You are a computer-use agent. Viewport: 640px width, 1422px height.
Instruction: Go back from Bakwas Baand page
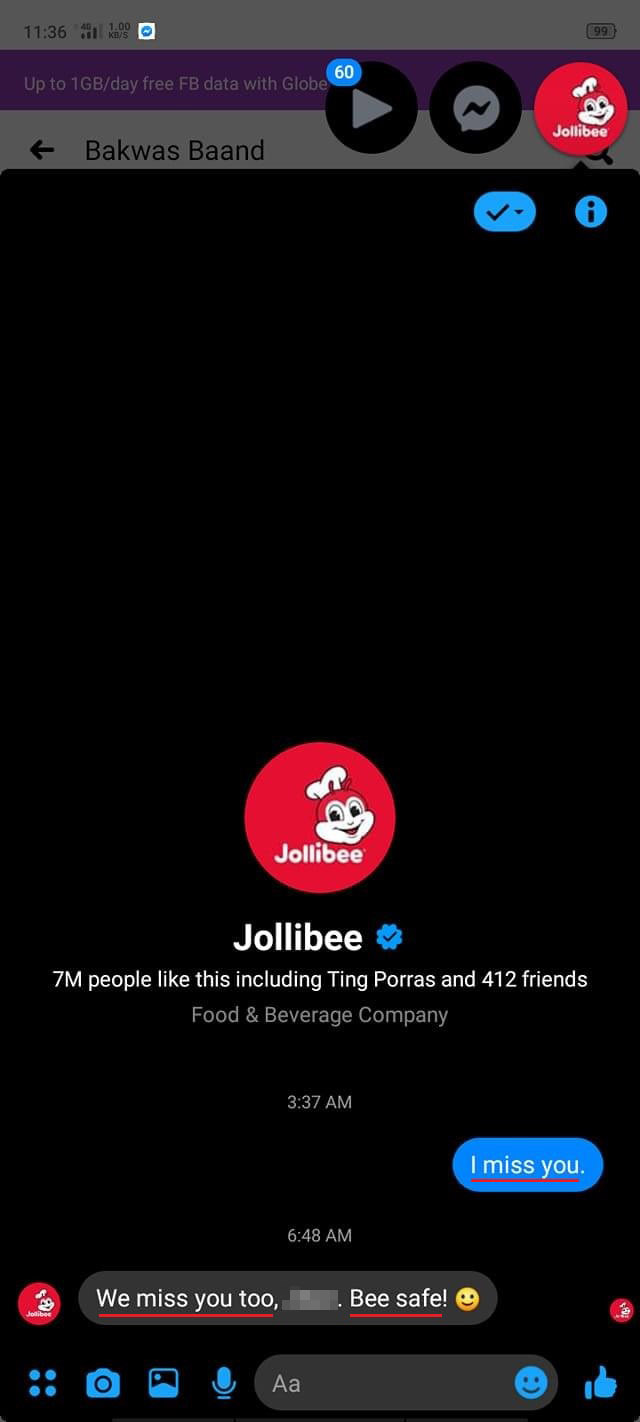(42, 150)
